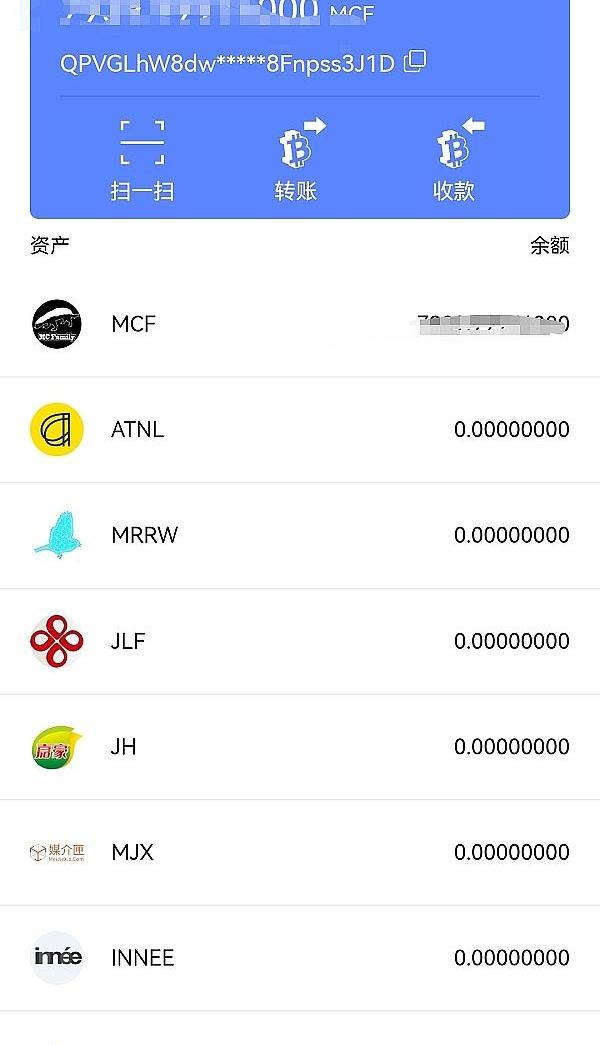Open the 扫一扫 scanner

point(142,161)
